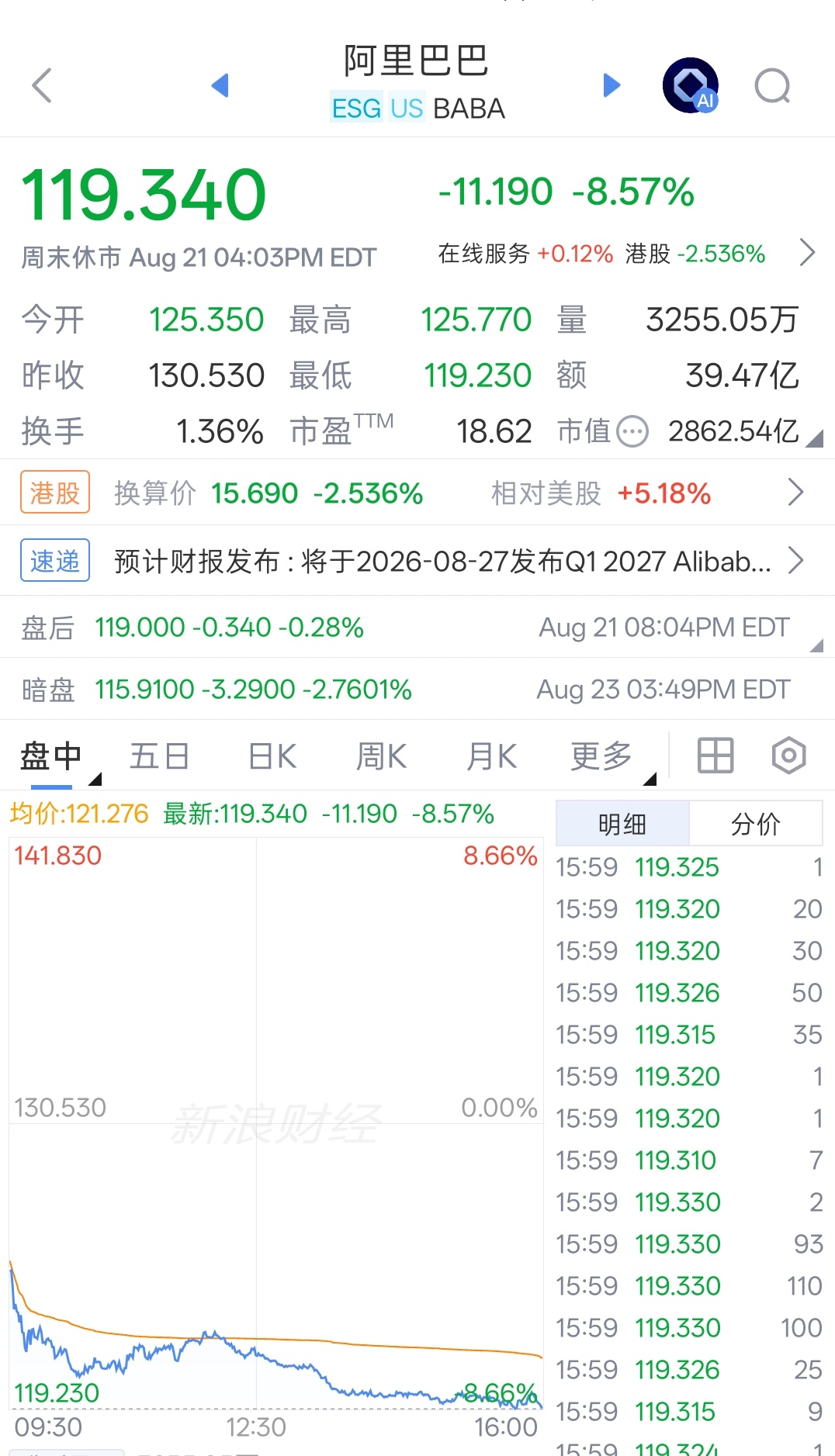Screen dimensions: 835x1456
Task: Open chart settings hexagon icon
Action: (x=789, y=756)
